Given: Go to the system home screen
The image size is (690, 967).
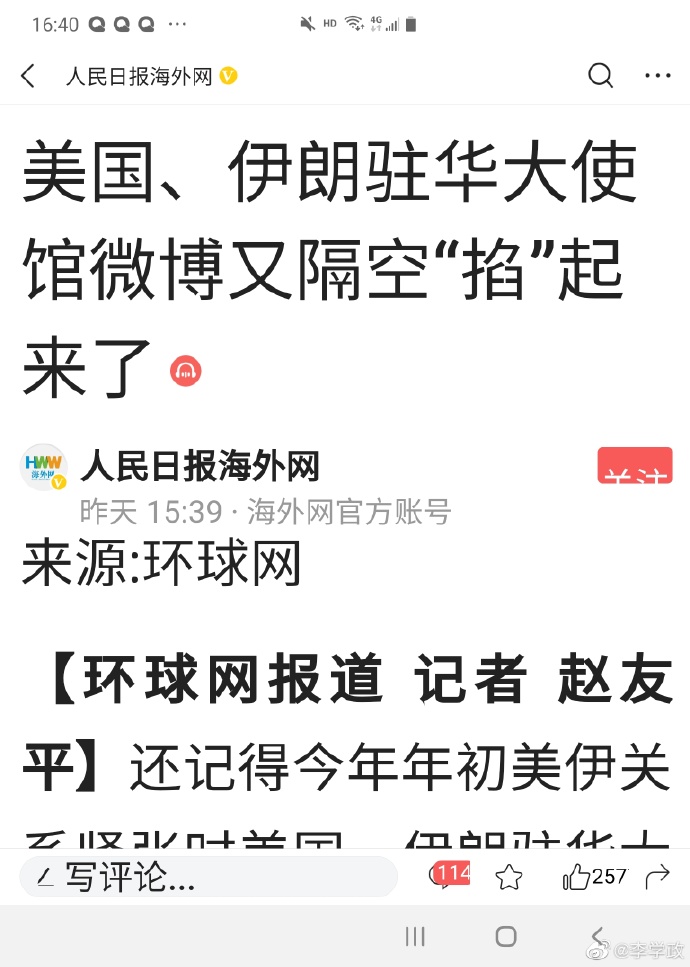Looking at the screenshot, I should click(x=506, y=937).
